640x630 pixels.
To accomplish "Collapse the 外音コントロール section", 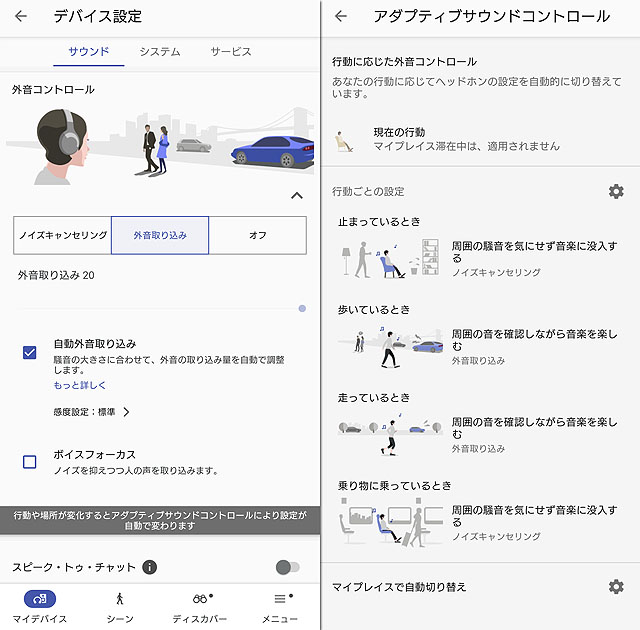I will tap(296, 196).
